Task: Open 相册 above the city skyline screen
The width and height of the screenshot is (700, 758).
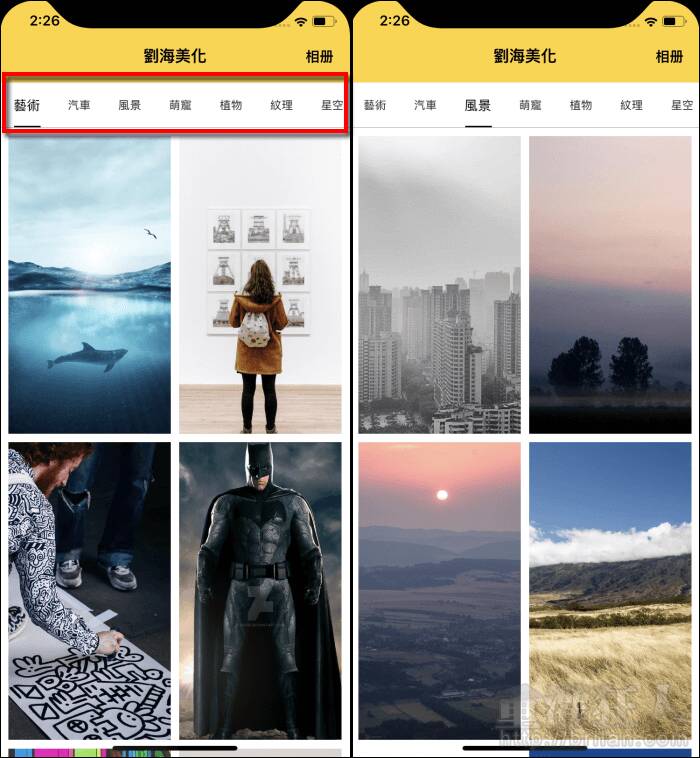Action: click(x=670, y=56)
